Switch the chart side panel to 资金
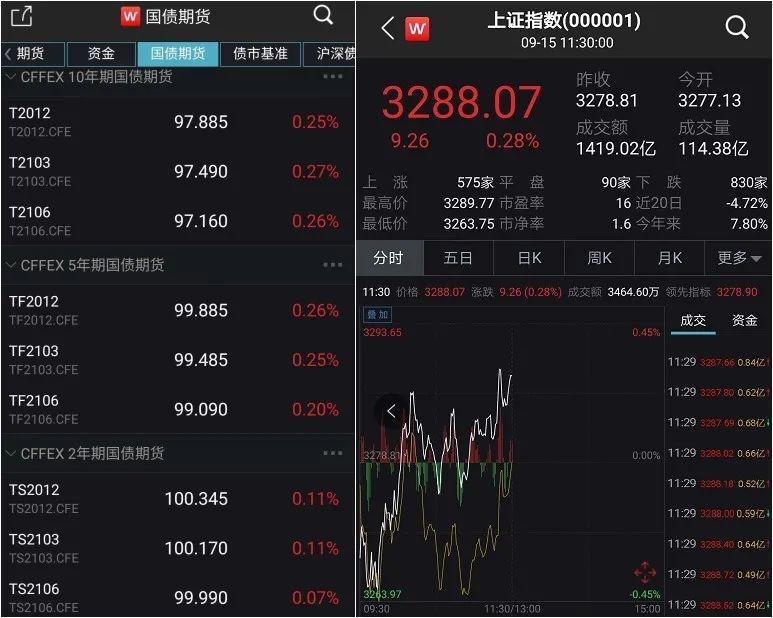 [745, 320]
